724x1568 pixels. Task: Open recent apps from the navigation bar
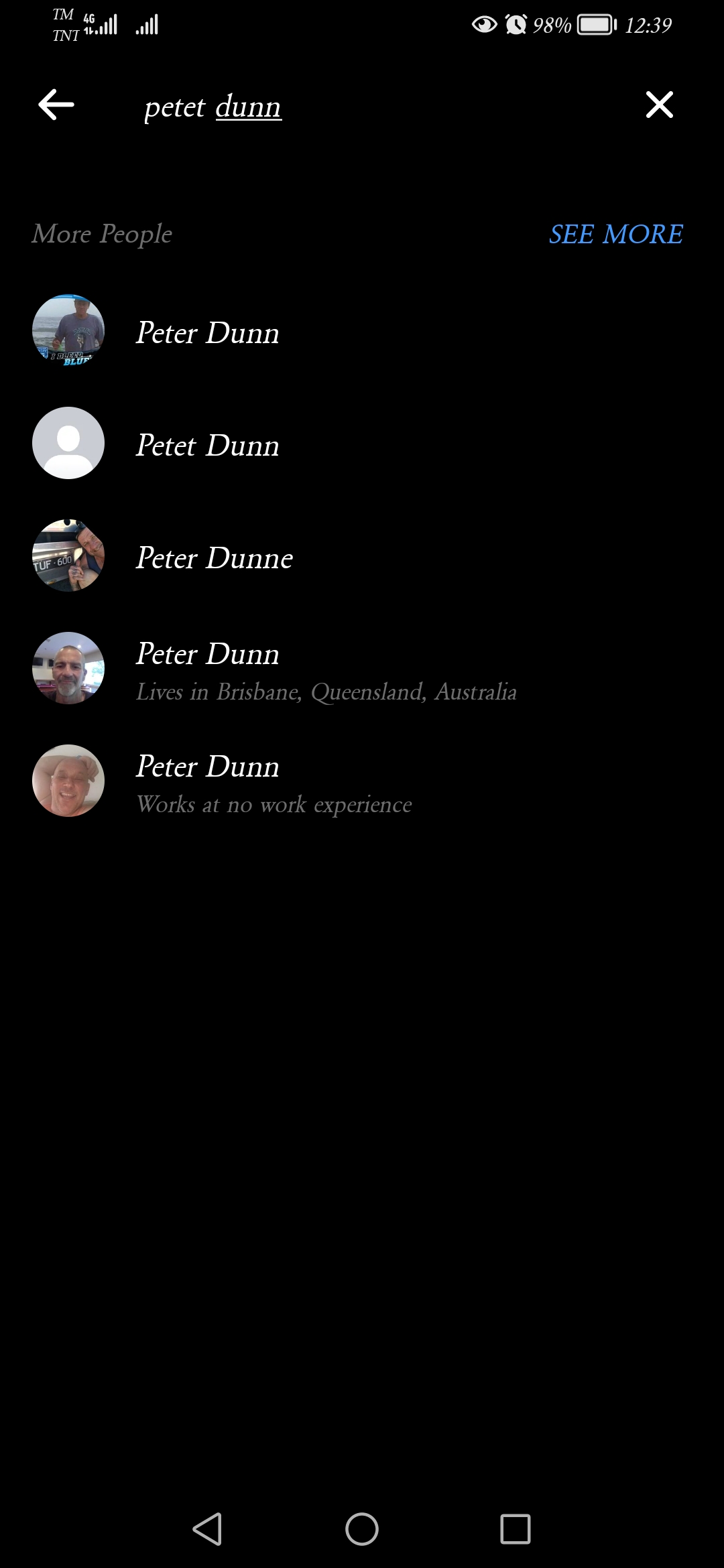click(516, 1529)
